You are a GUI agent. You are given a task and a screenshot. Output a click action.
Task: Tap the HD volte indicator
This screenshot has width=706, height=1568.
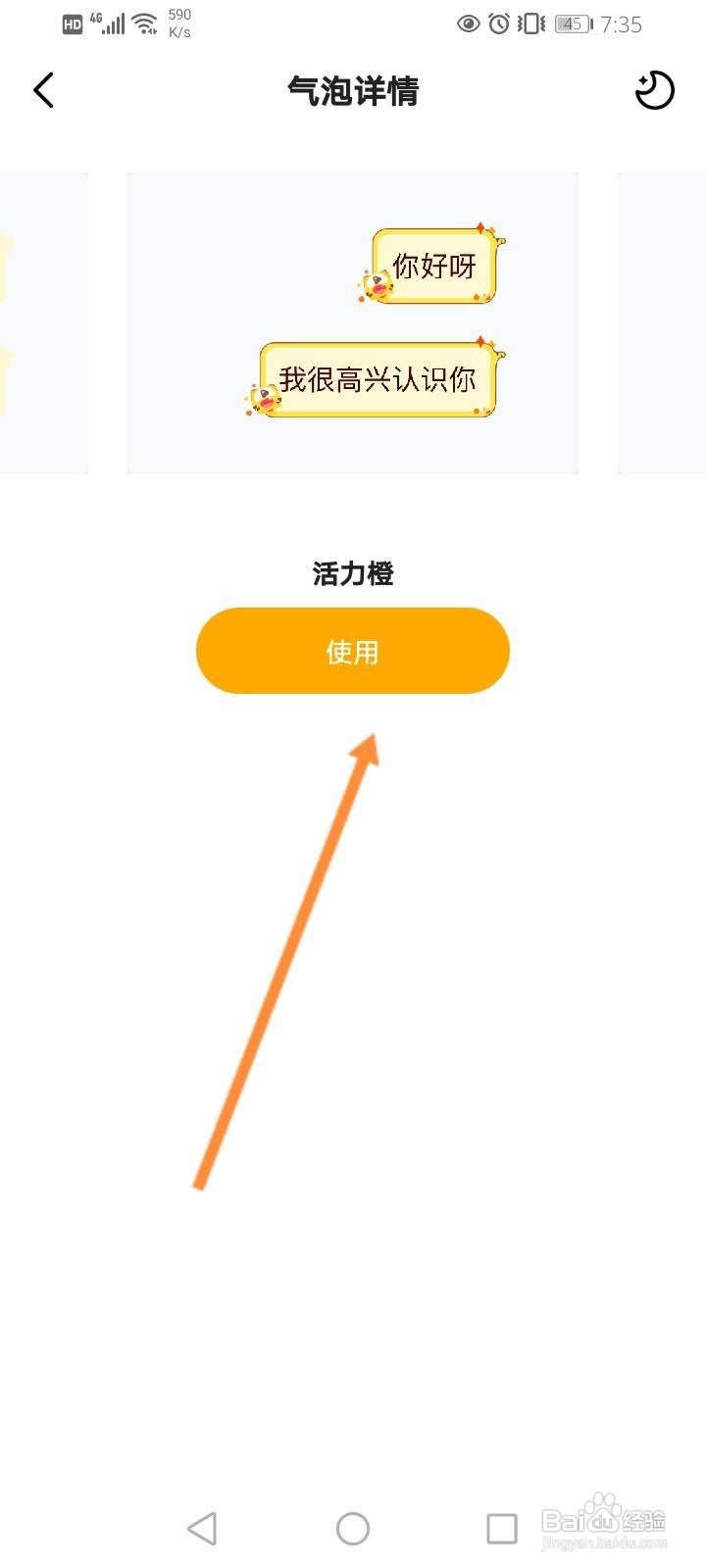pyautogui.click(x=71, y=24)
